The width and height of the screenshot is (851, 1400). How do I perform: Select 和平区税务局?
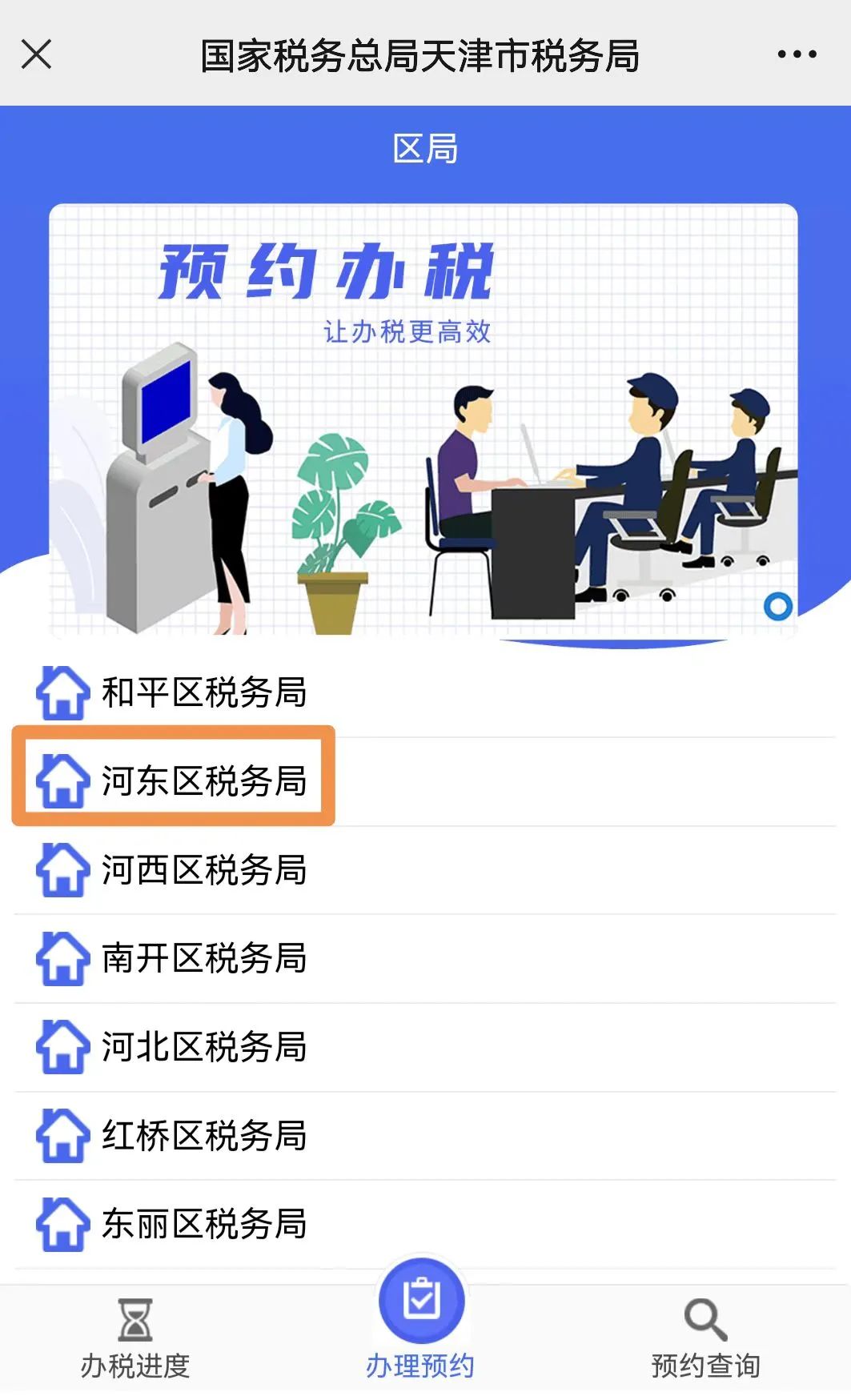[425, 693]
